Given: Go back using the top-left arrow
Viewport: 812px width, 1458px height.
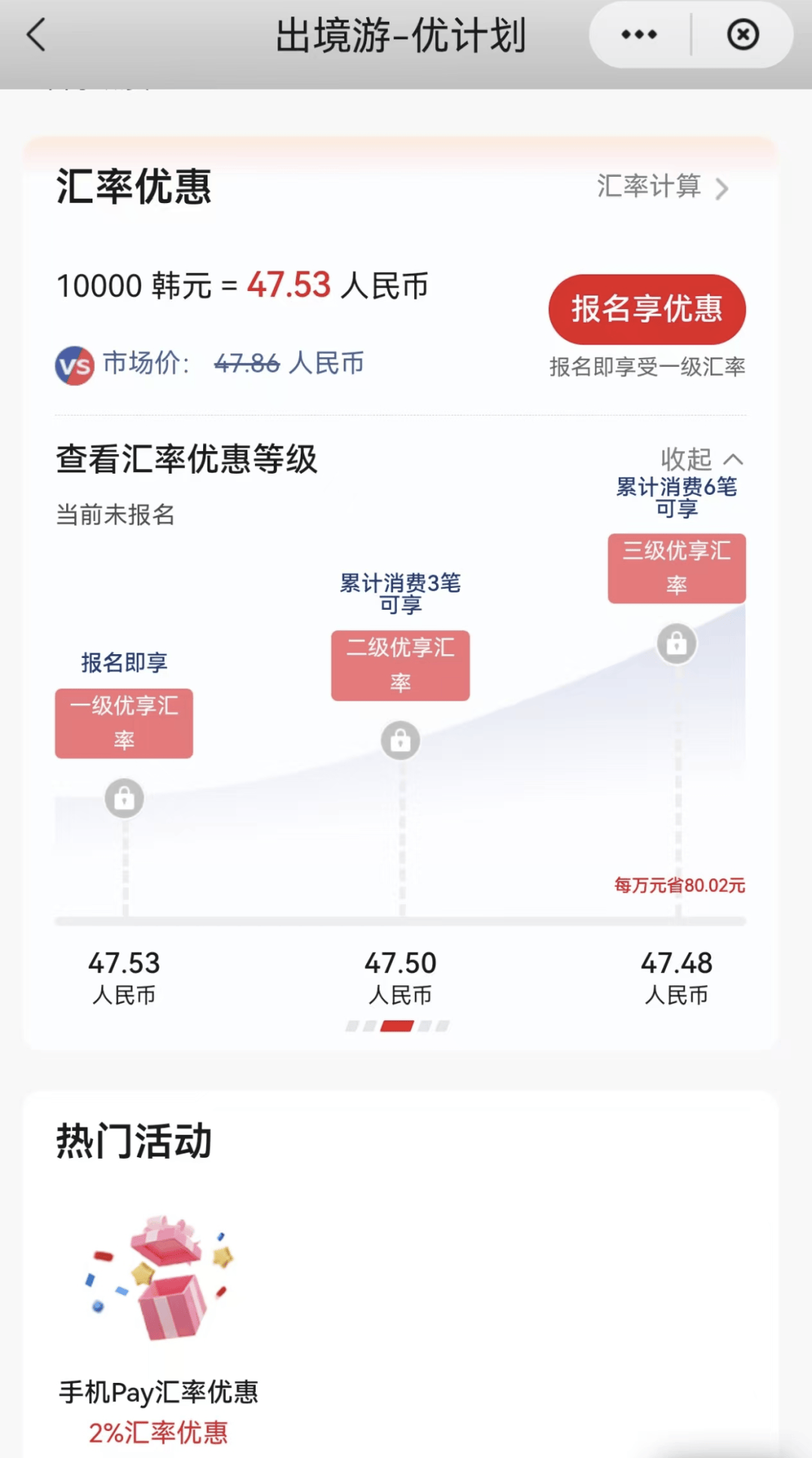Looking at the screenshot, I should click(x=36, y=35).
